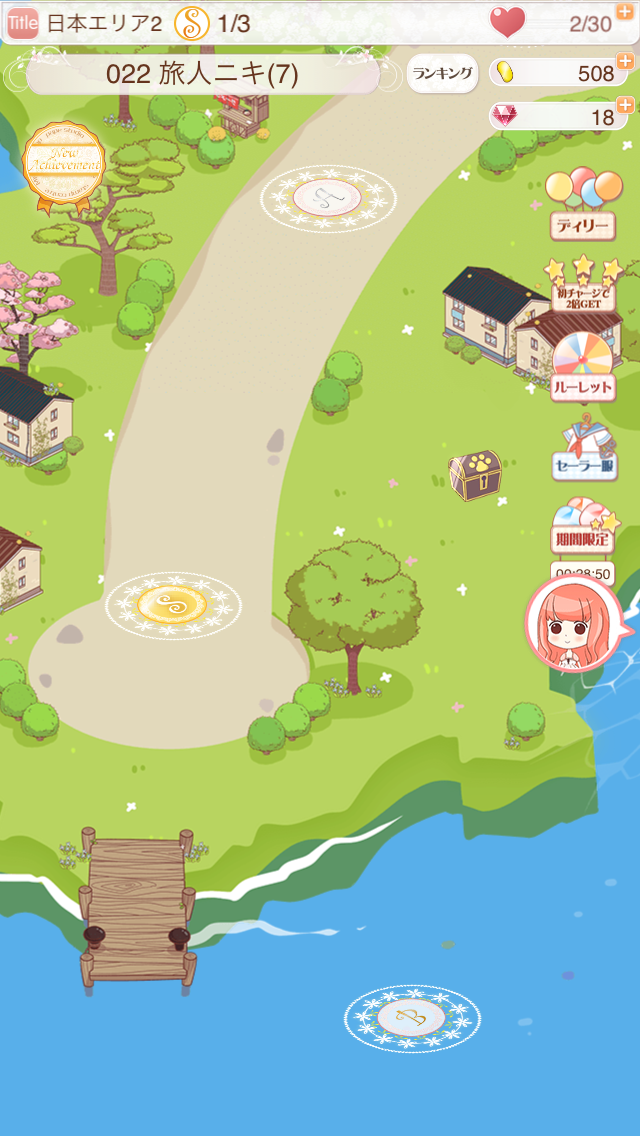Viewport: 640px width, 1136px height.
Task: Add more gold coins
Action: (x=627, y=62)
